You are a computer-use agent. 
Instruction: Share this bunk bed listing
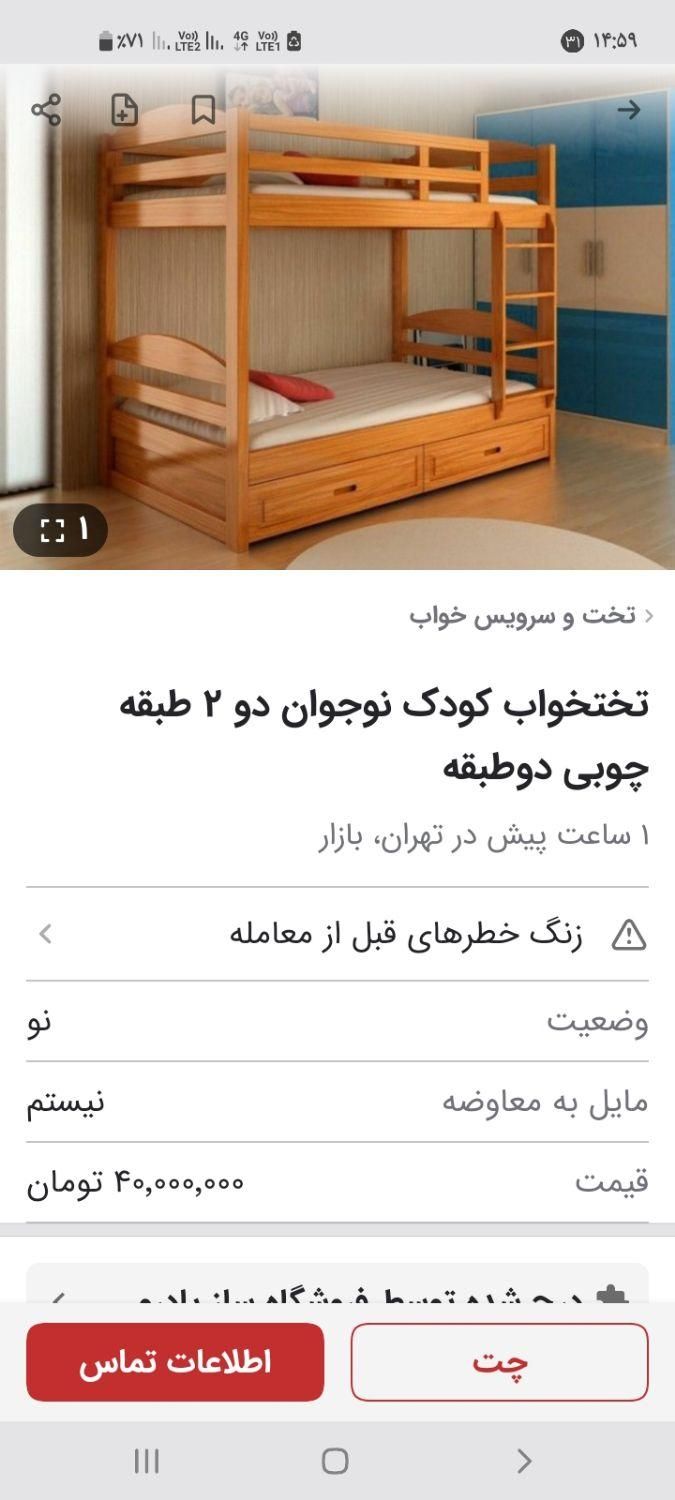pos(46,110)
